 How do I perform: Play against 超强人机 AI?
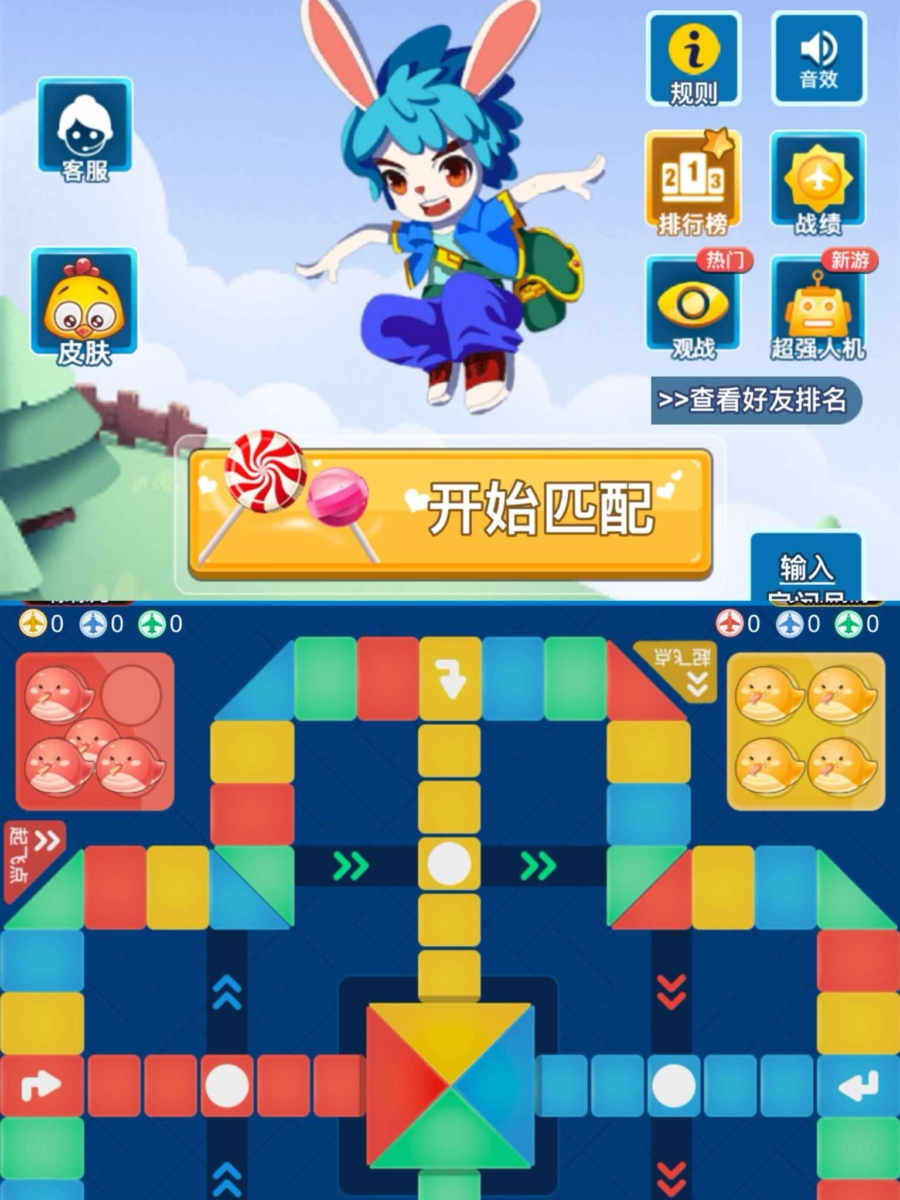pyautogui.click(x=818, y=307)
